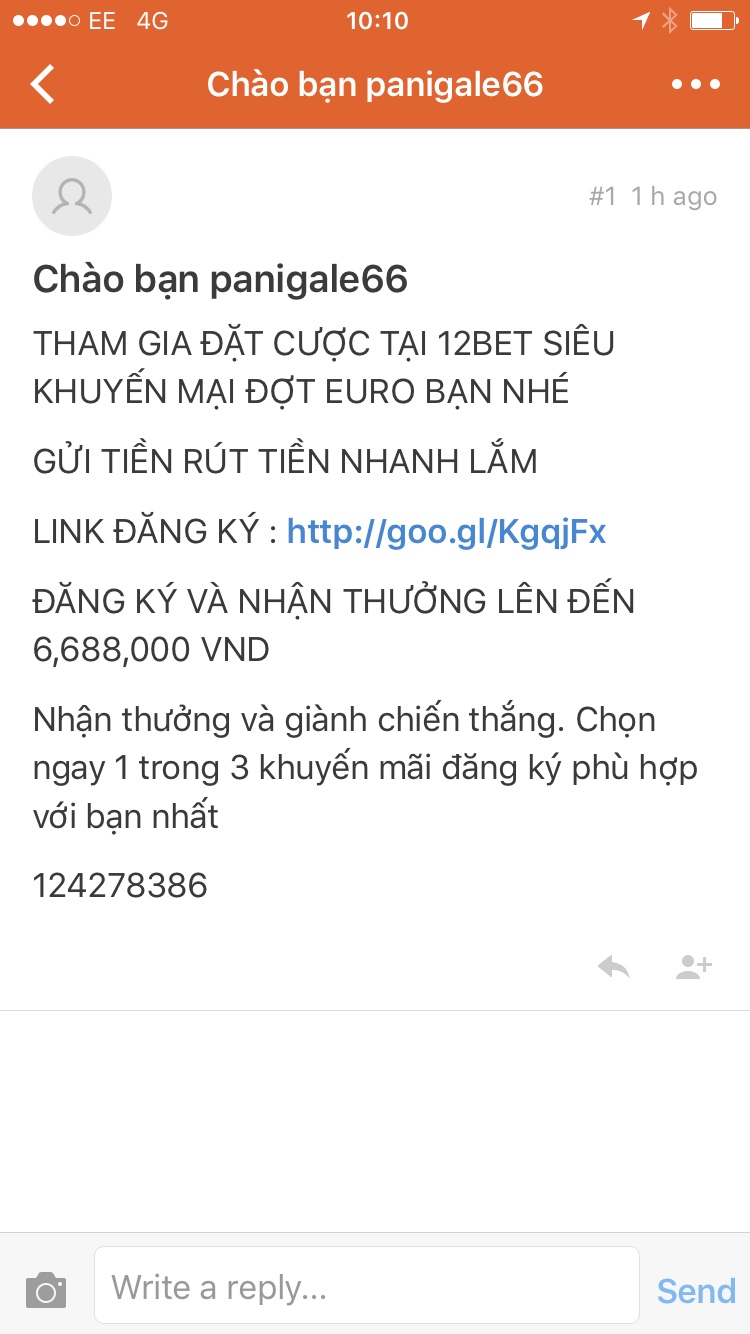Go back using the header arrow
The image size is (750, 1334).
click(x=43, y=85)
